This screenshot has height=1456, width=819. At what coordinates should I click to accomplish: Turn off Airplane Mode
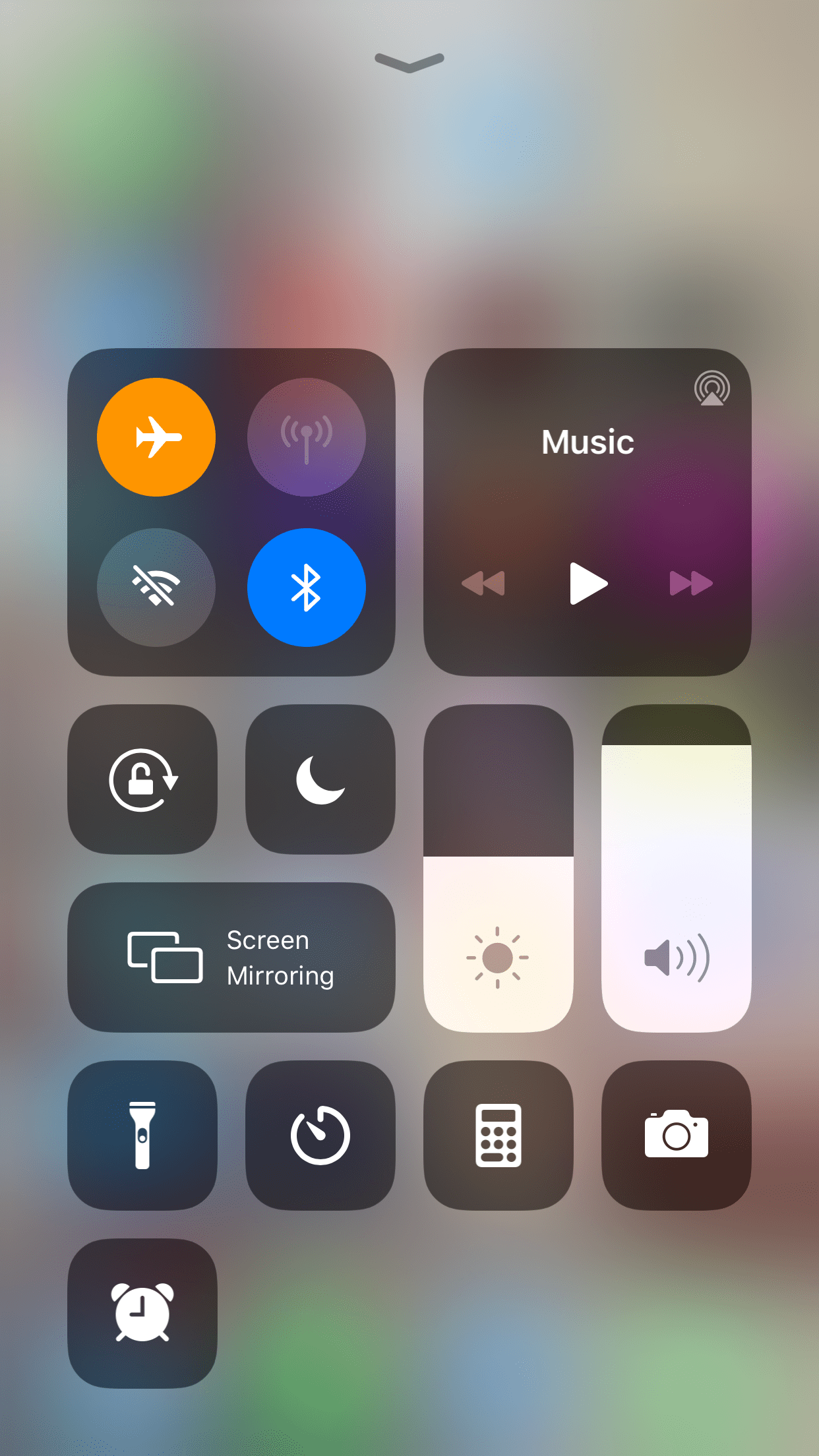point(156,437)
